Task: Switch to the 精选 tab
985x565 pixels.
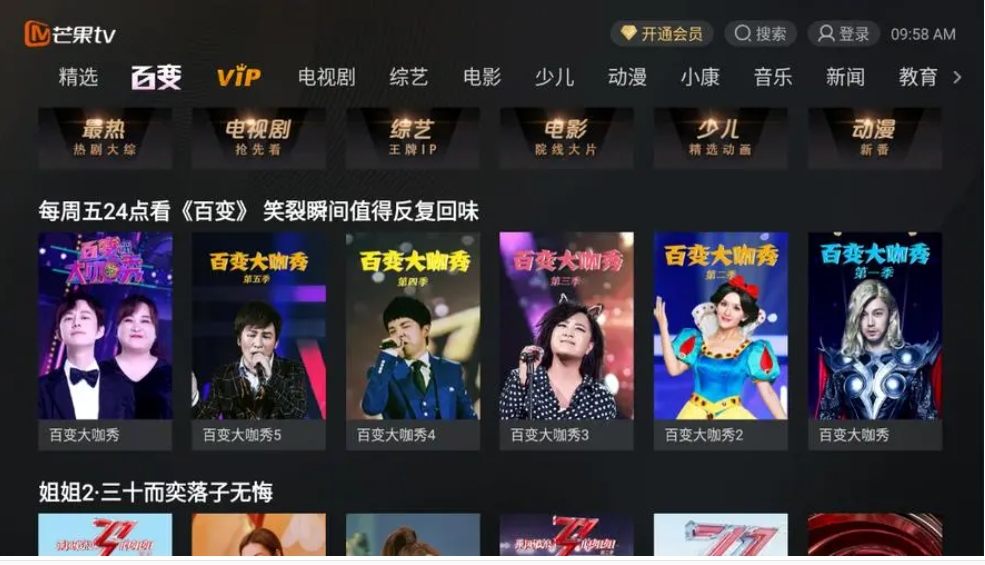Action: [78, 77]
